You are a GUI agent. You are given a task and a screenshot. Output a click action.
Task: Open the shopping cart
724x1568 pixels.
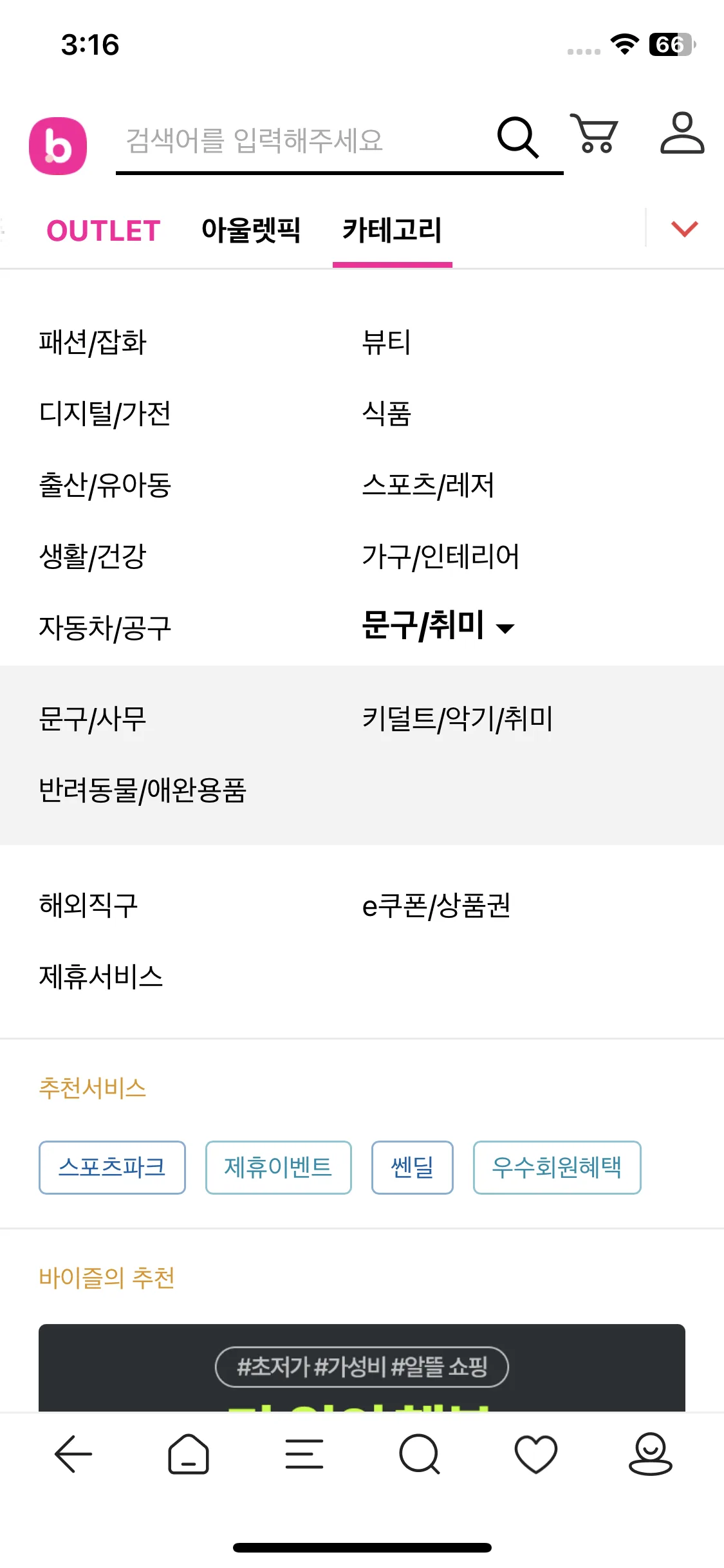point(595,134)
